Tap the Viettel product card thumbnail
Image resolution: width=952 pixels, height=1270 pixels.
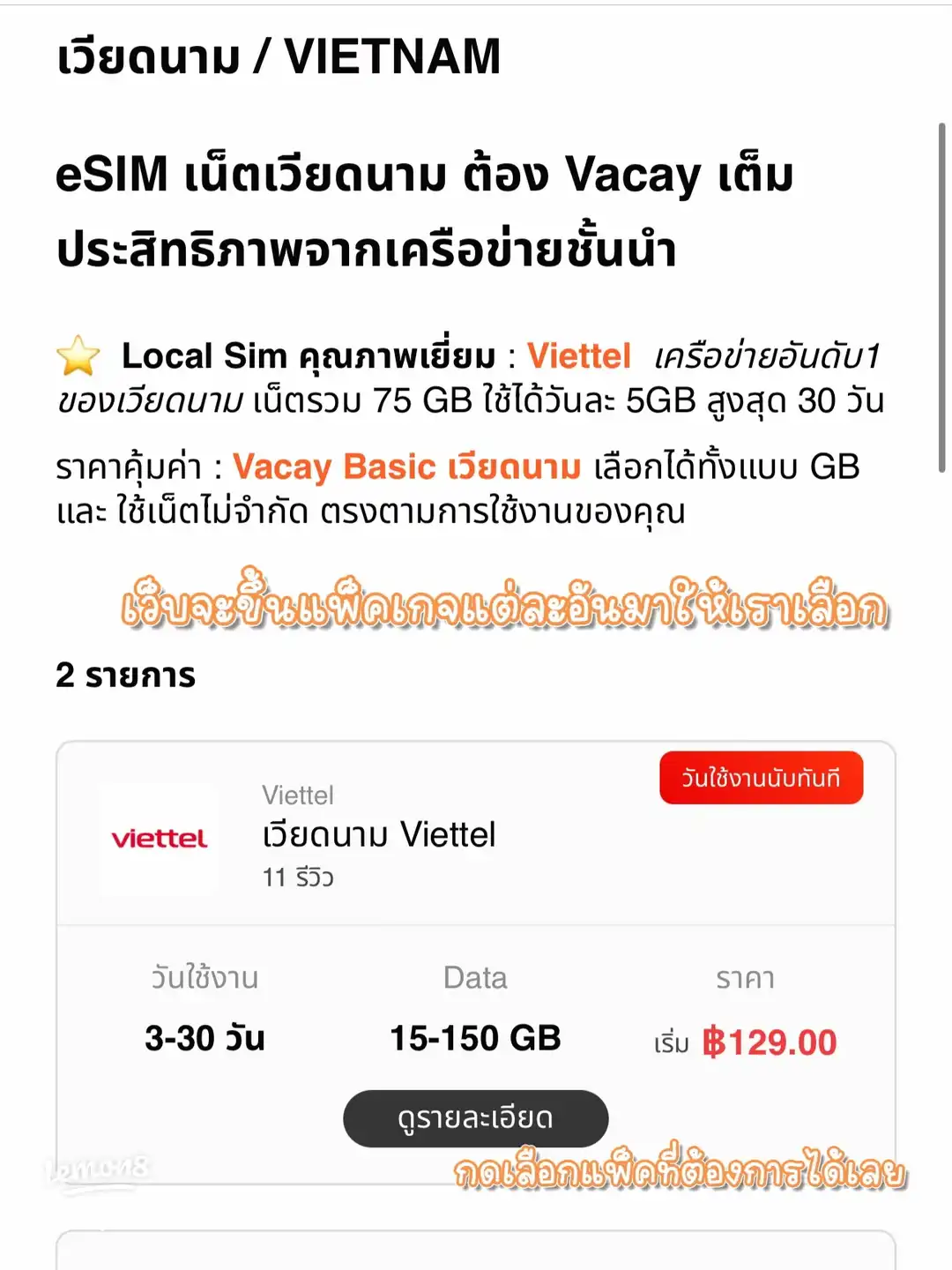coord(160,840)
